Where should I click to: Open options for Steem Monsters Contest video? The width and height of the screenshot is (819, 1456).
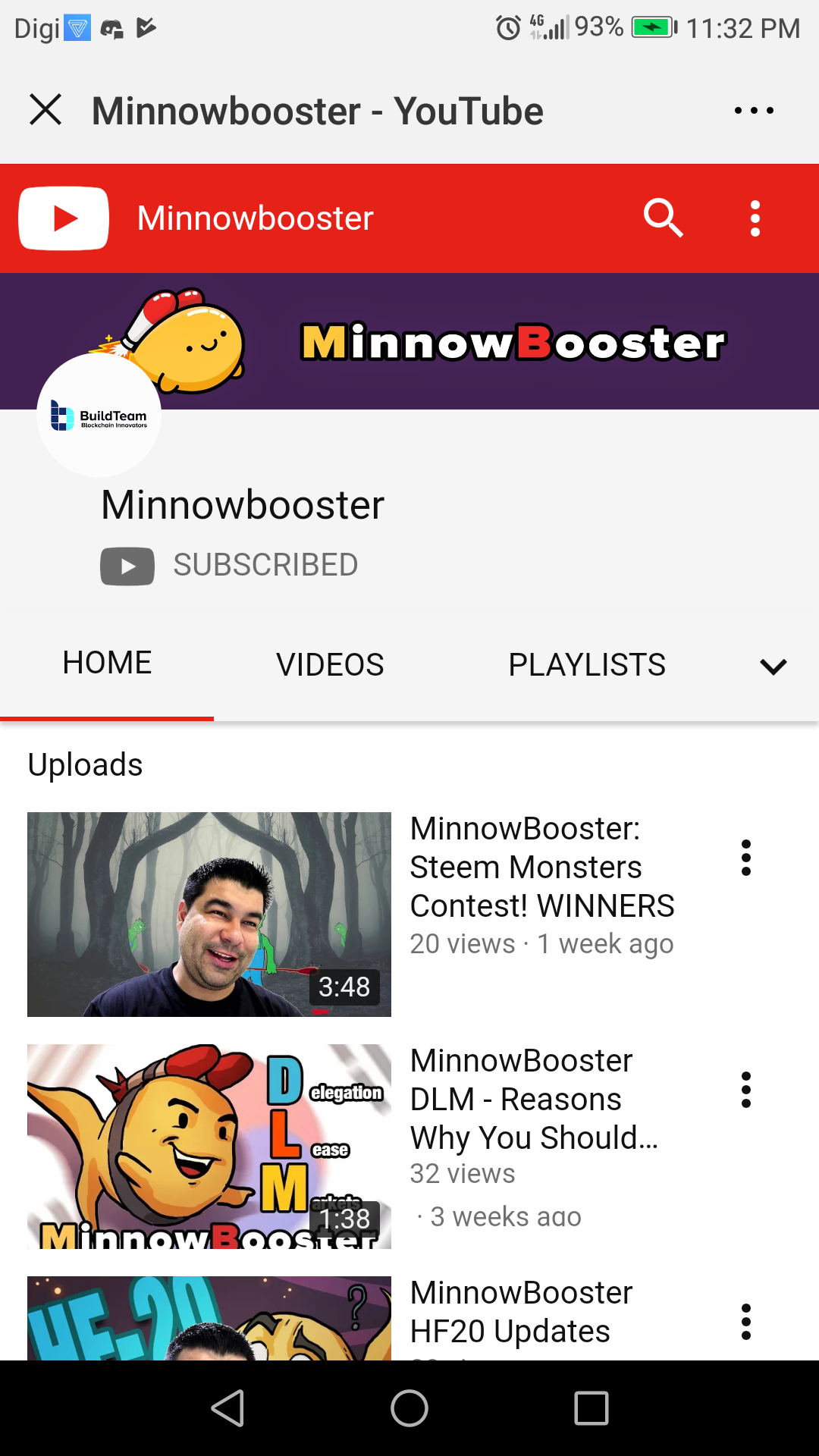[746, 858]
